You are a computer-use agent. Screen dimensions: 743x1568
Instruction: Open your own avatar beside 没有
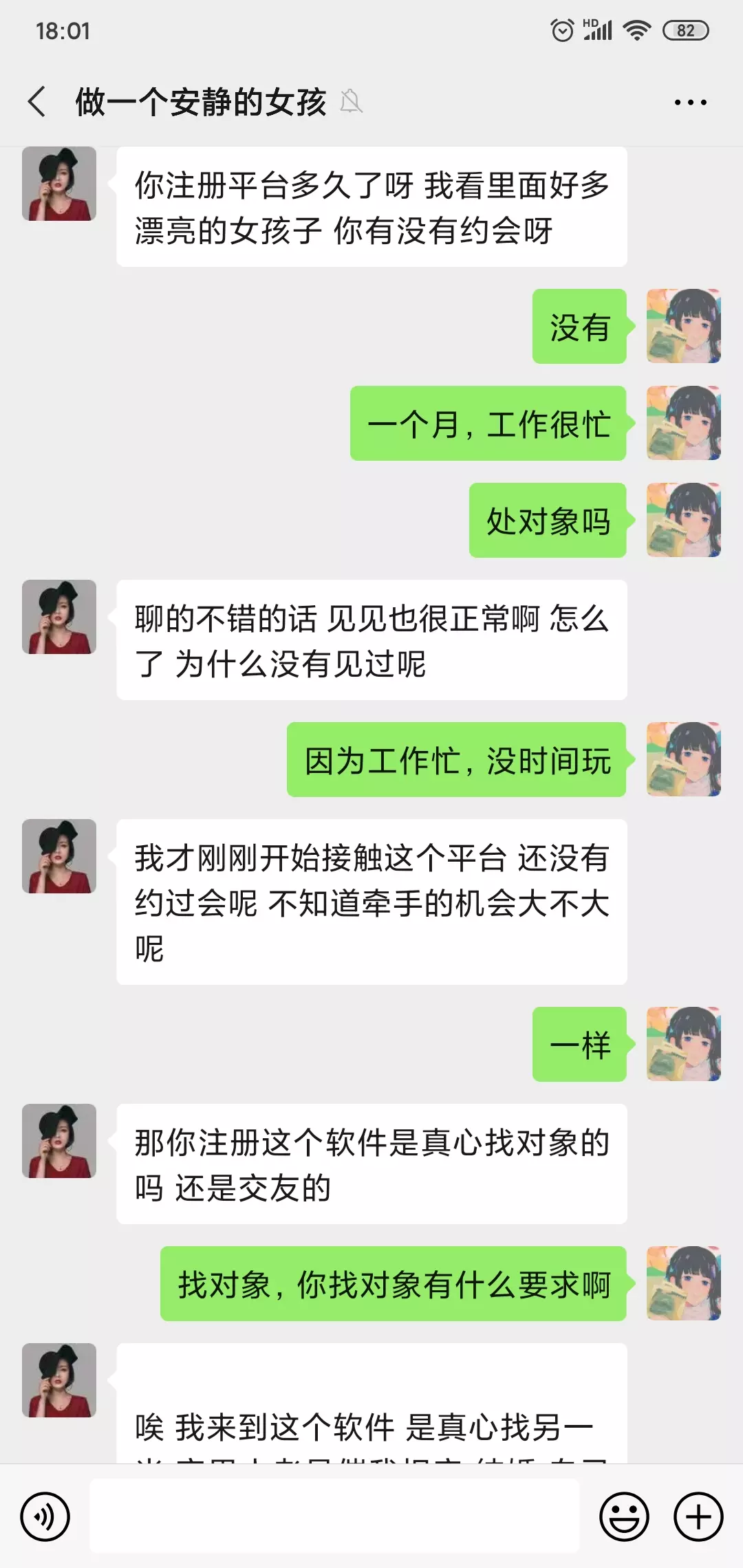point(683,326)
